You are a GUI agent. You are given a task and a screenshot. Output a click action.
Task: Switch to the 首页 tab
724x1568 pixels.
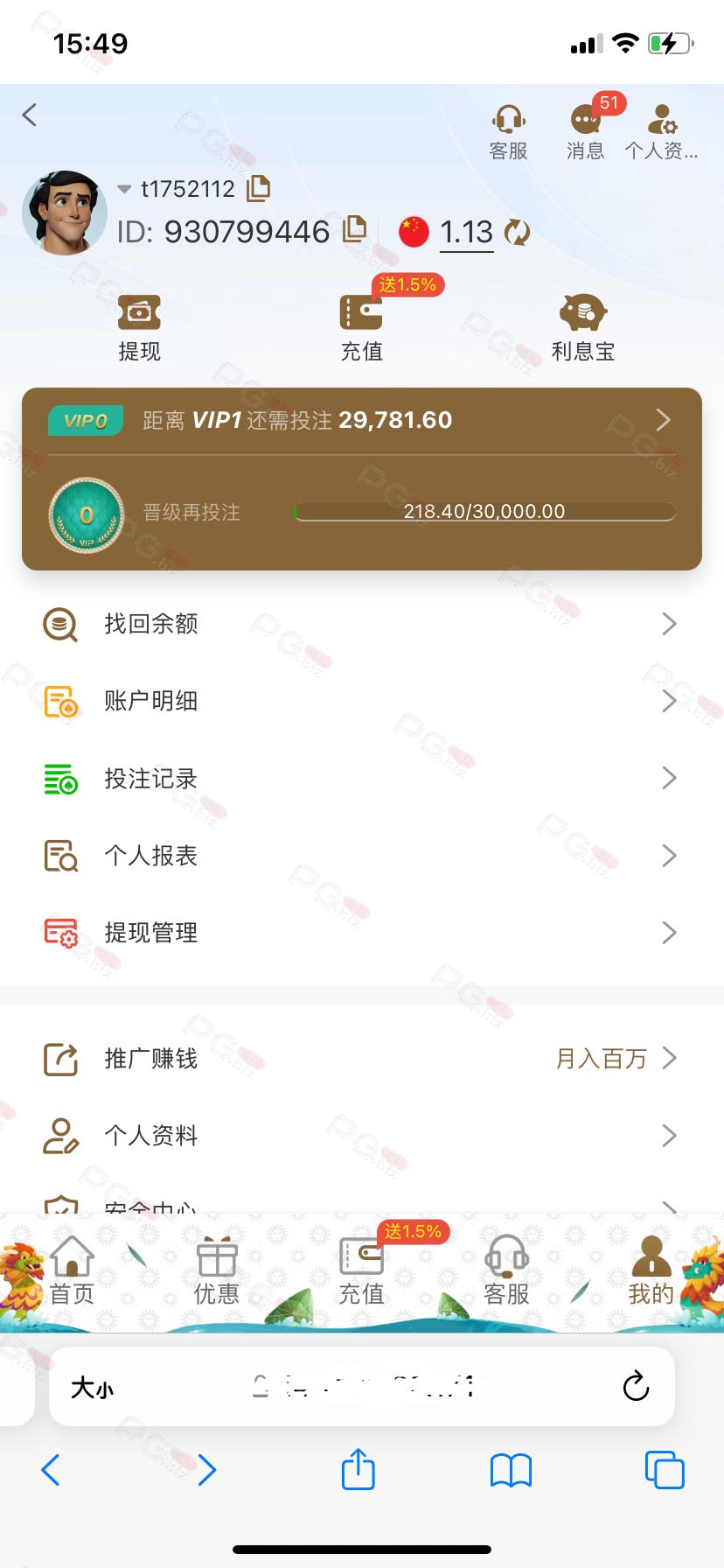pos(72,1271)
